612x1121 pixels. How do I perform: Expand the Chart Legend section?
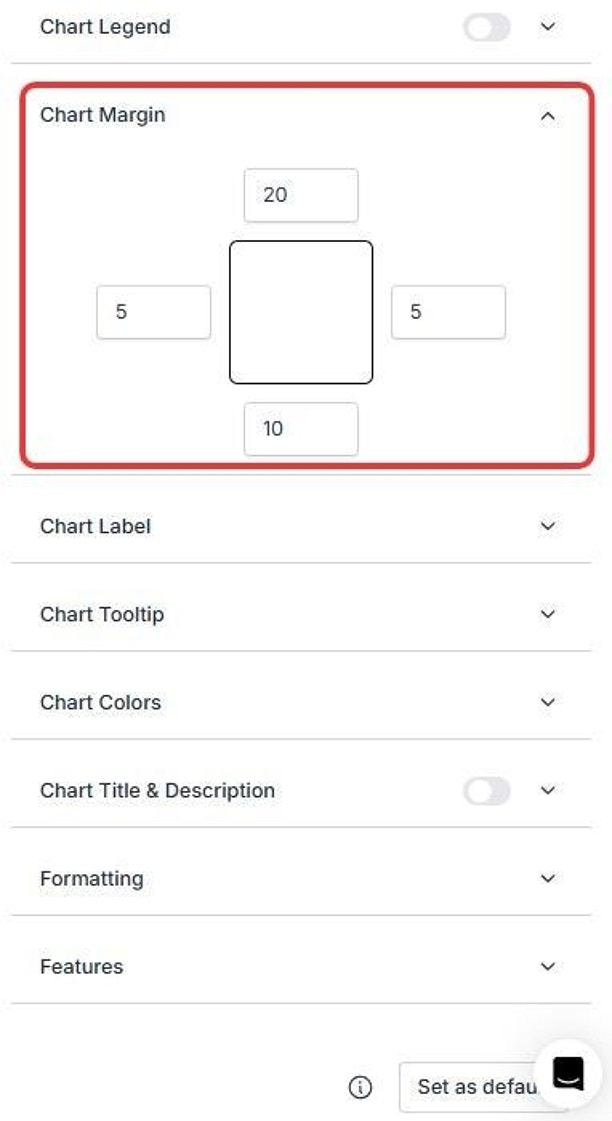(x=547, y=27)
